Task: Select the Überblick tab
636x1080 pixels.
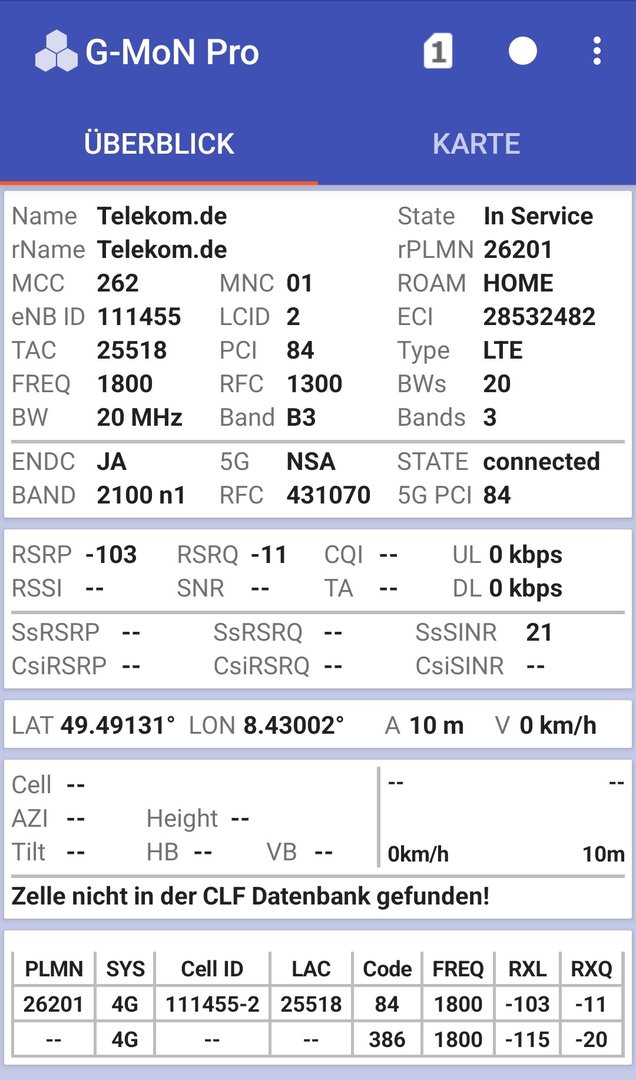Action: click(x=159, y=143)
